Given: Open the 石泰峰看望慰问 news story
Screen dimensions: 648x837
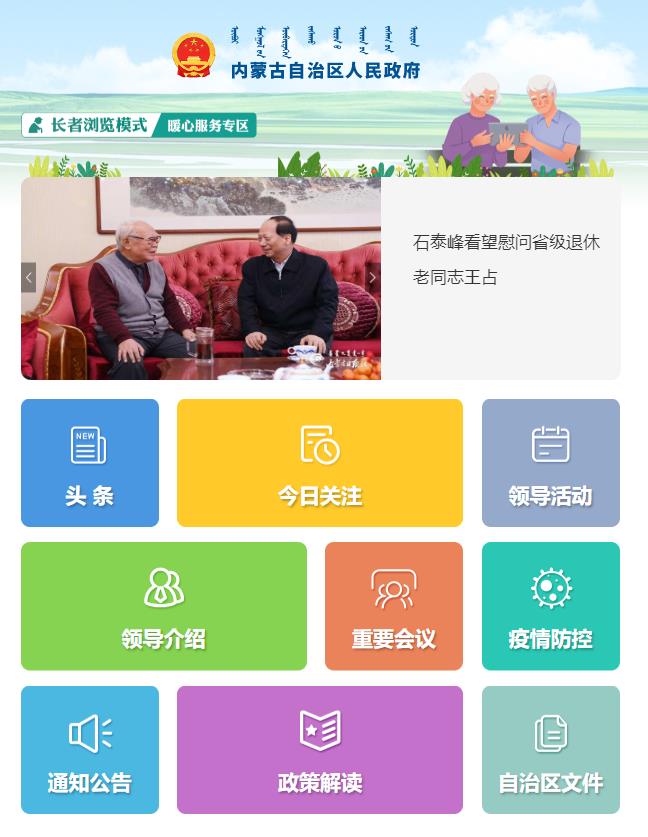Looking at the screenshot, I should point(506,259).
